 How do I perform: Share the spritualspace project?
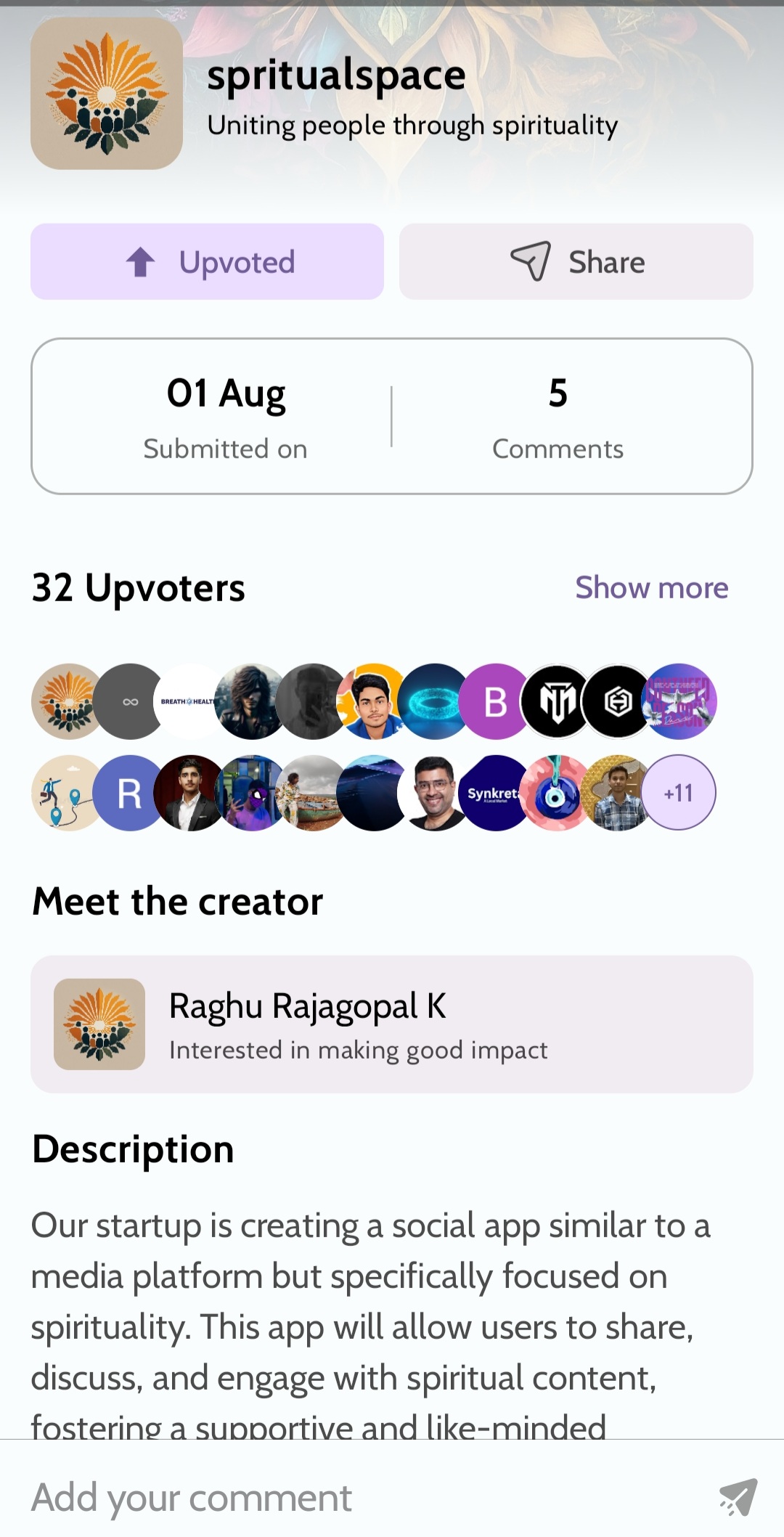point(576,262)
